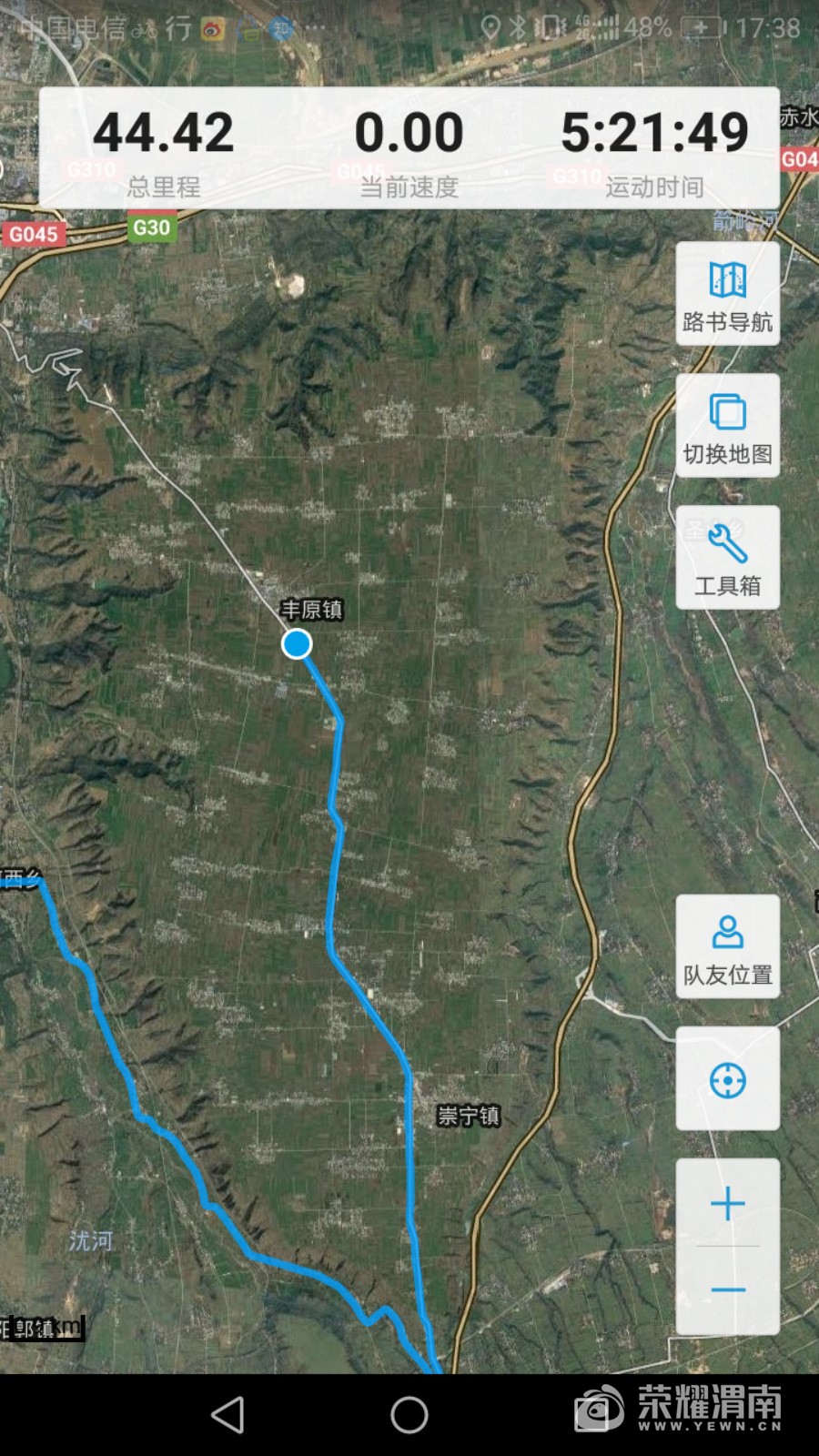Return to the home screen
819x1456 pixels.
(x=409, y=1415)
